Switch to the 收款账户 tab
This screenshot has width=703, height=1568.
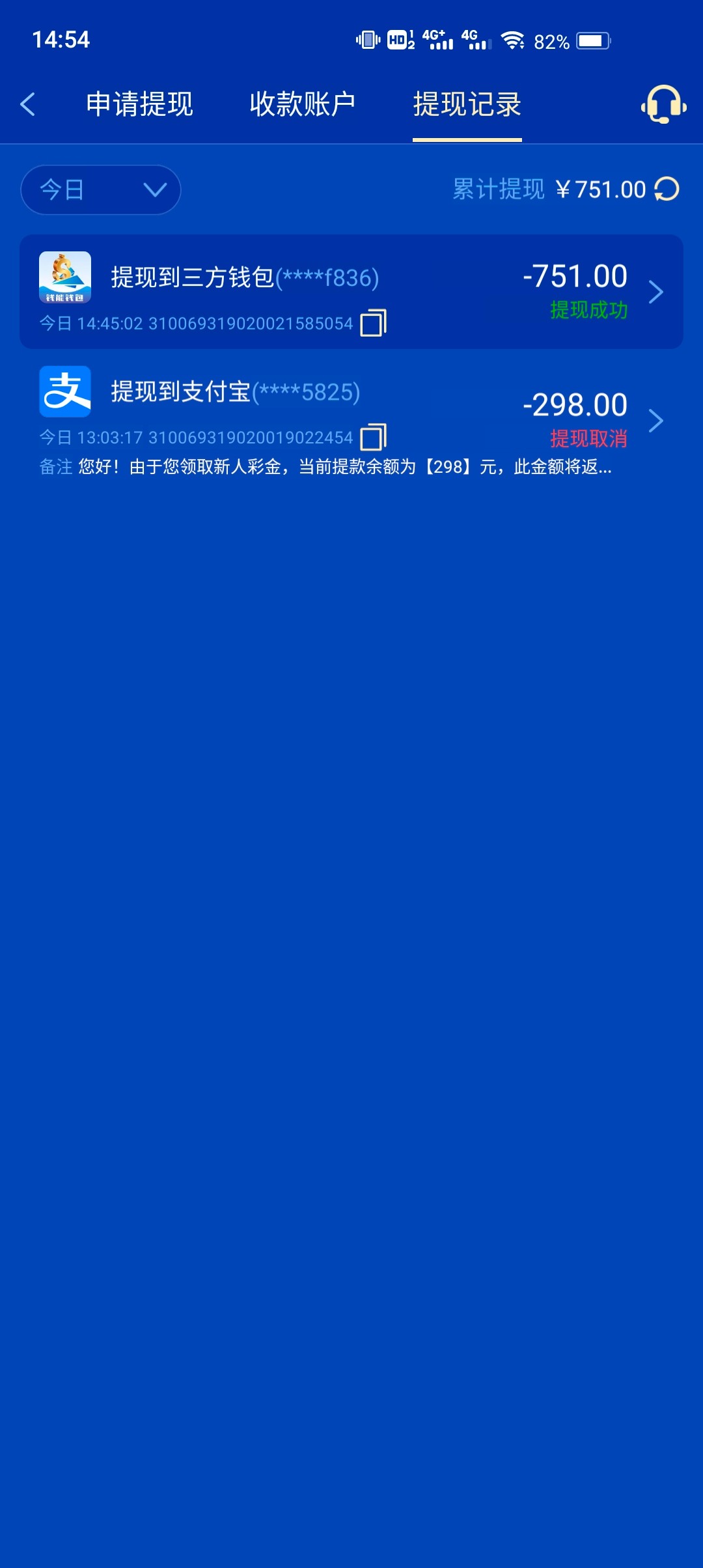303,104
